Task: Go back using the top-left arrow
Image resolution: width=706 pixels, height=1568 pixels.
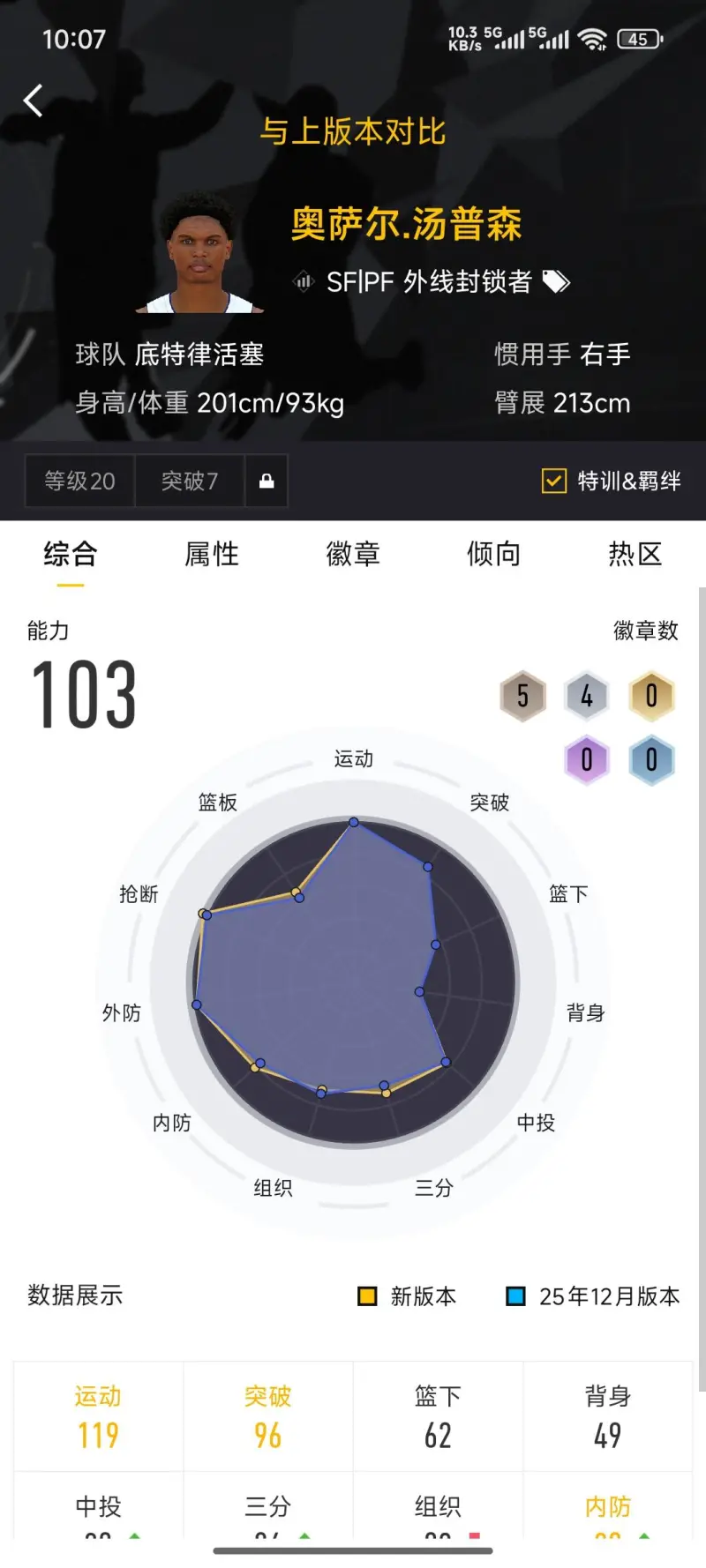Action: (34, 101)
